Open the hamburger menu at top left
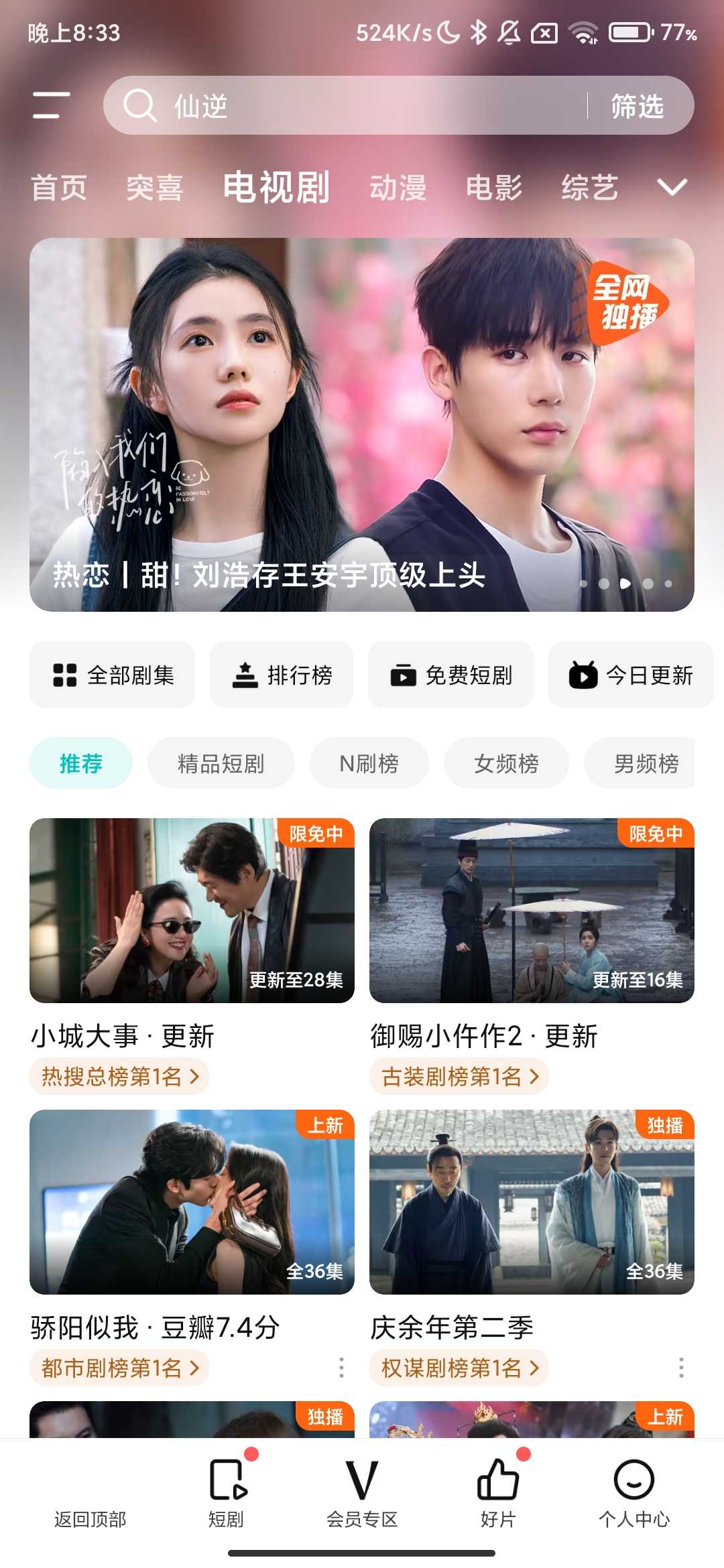The width and height of the screenshot is (724, 1568). (51, 106)
